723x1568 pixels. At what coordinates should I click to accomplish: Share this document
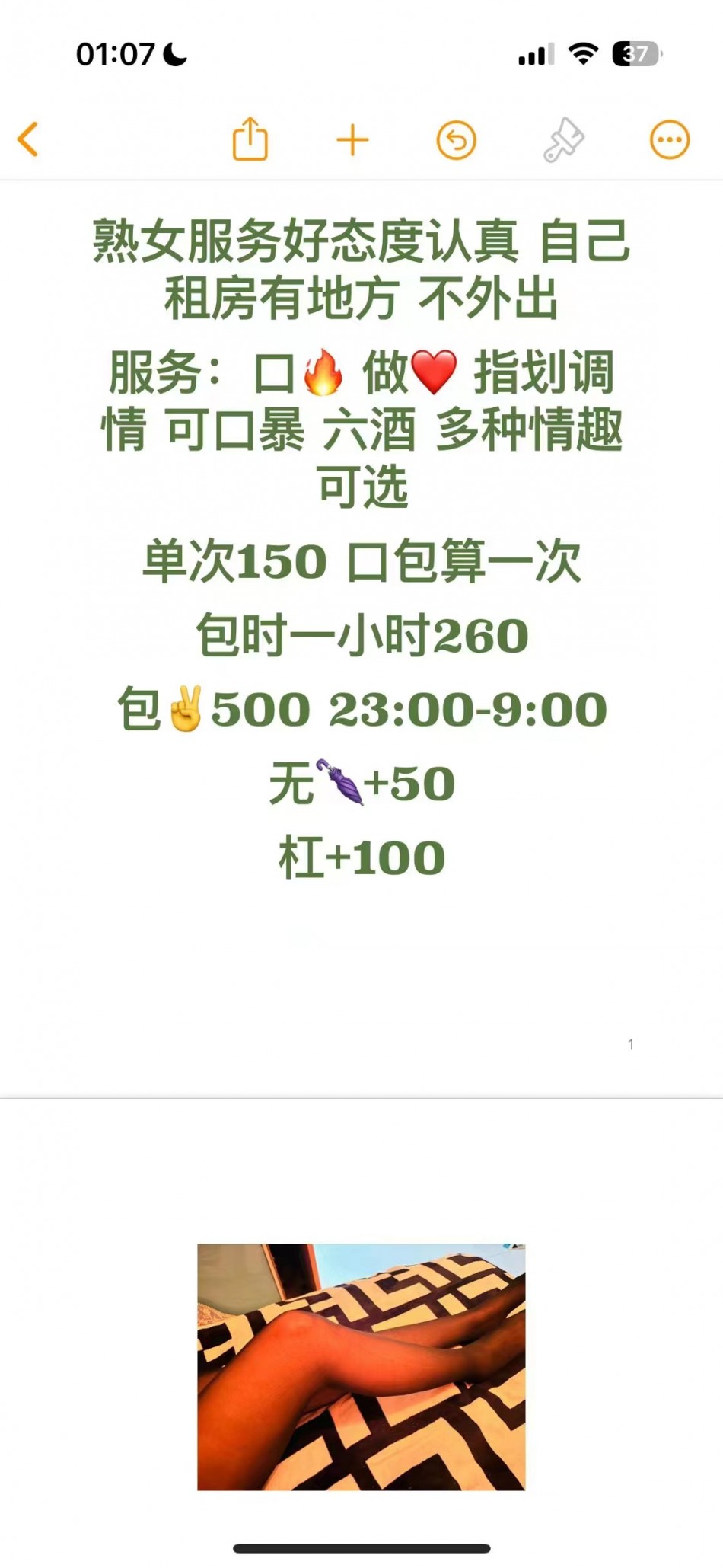tap(250, 139)
